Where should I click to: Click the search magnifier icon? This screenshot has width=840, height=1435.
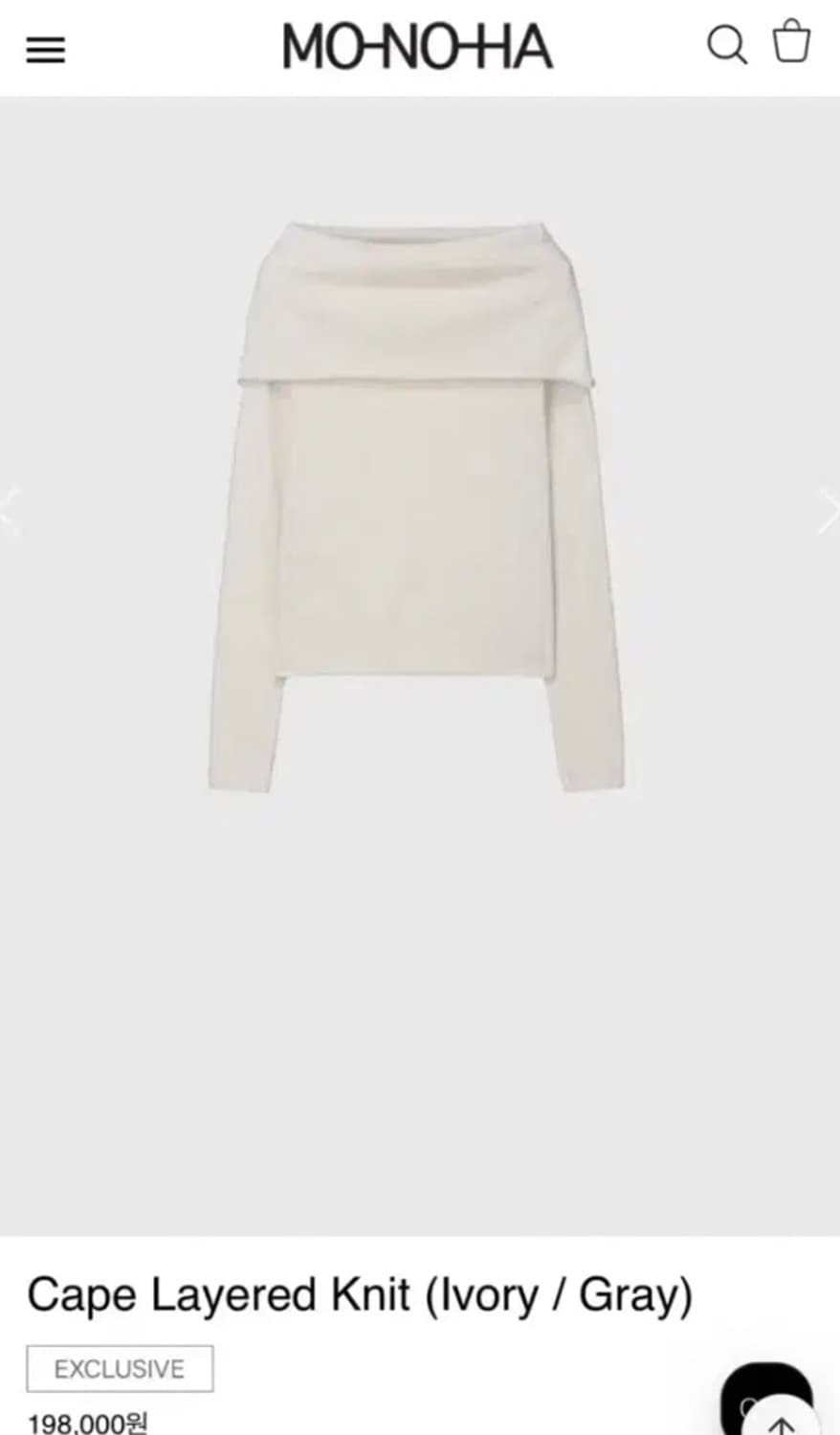tap(728, 44)
